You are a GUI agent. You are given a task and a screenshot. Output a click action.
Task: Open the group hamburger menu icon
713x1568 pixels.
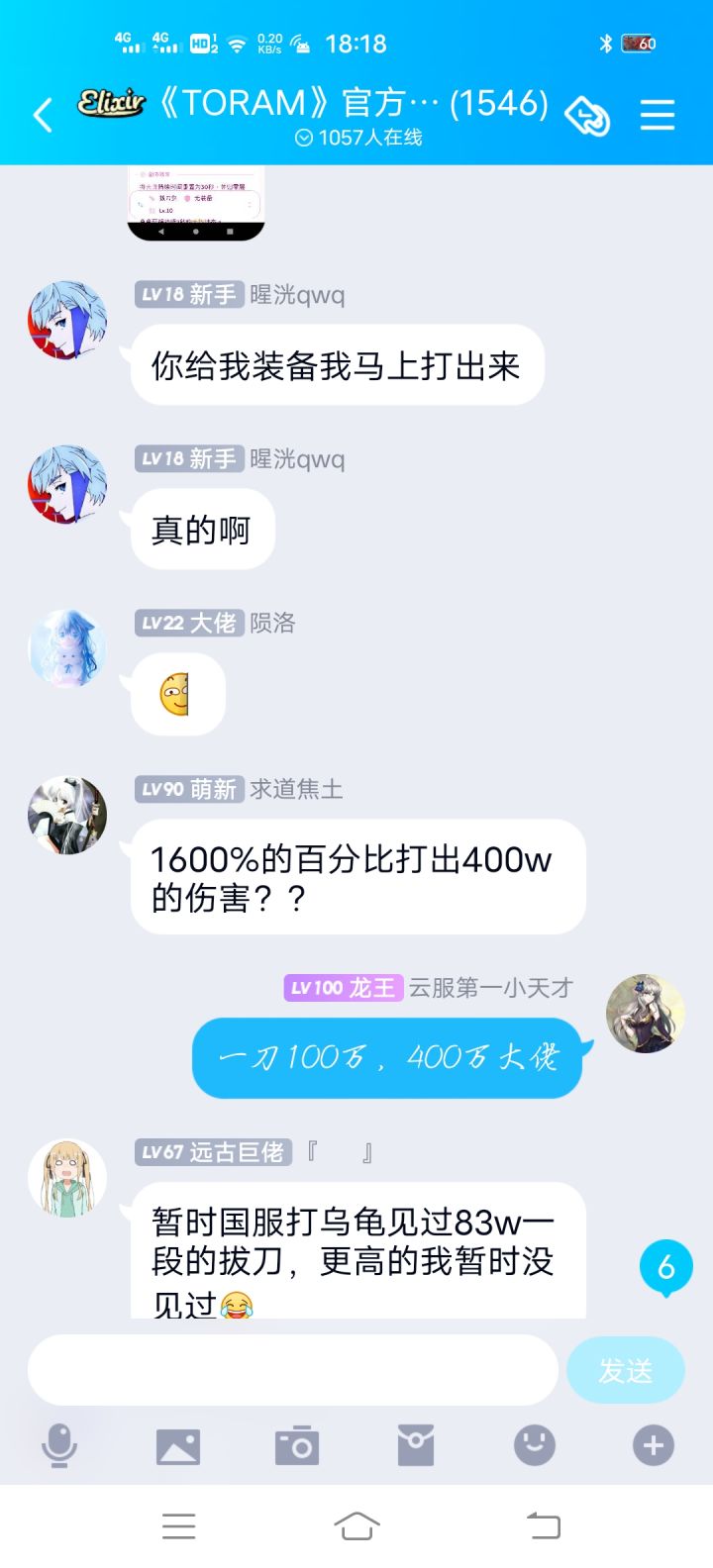point(657,113)
